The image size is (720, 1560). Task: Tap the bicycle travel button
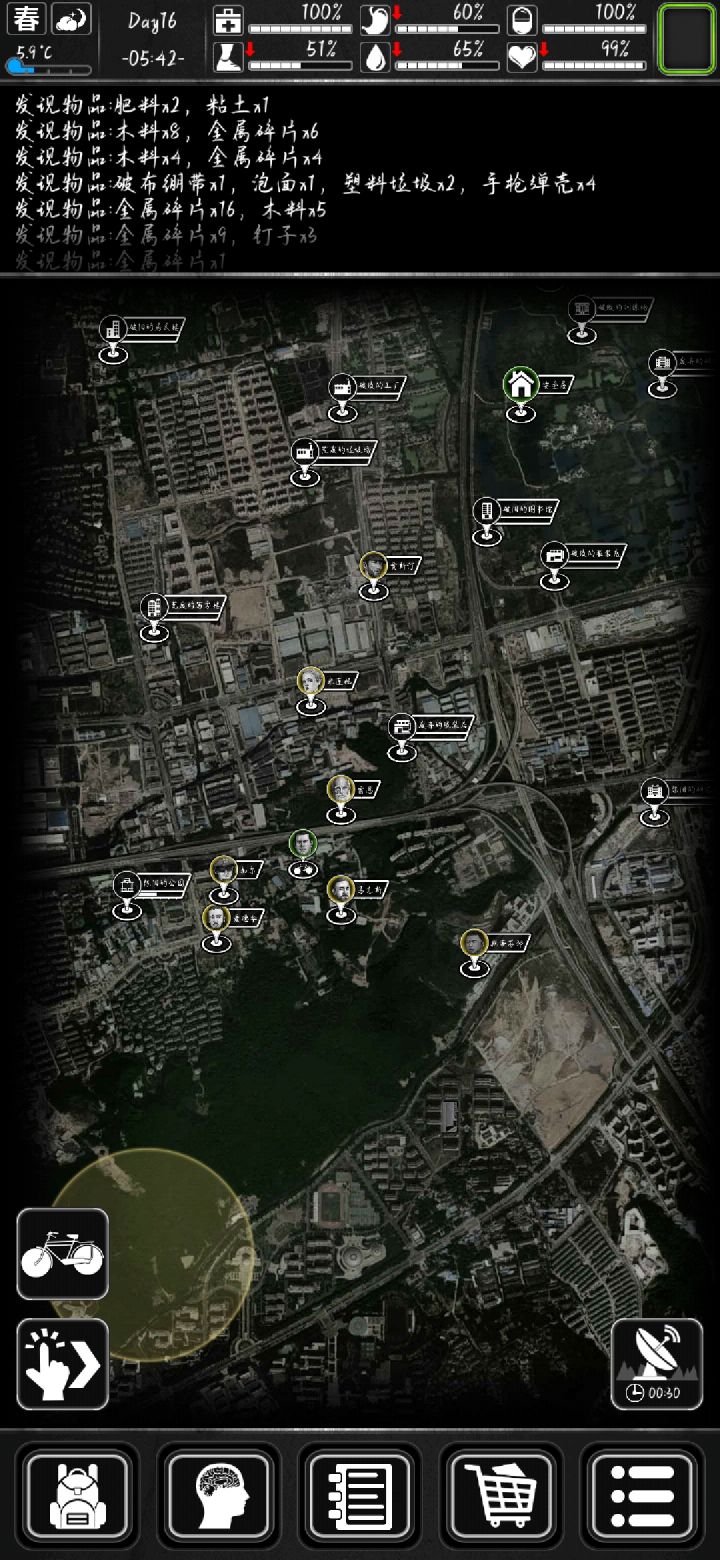63,1254
